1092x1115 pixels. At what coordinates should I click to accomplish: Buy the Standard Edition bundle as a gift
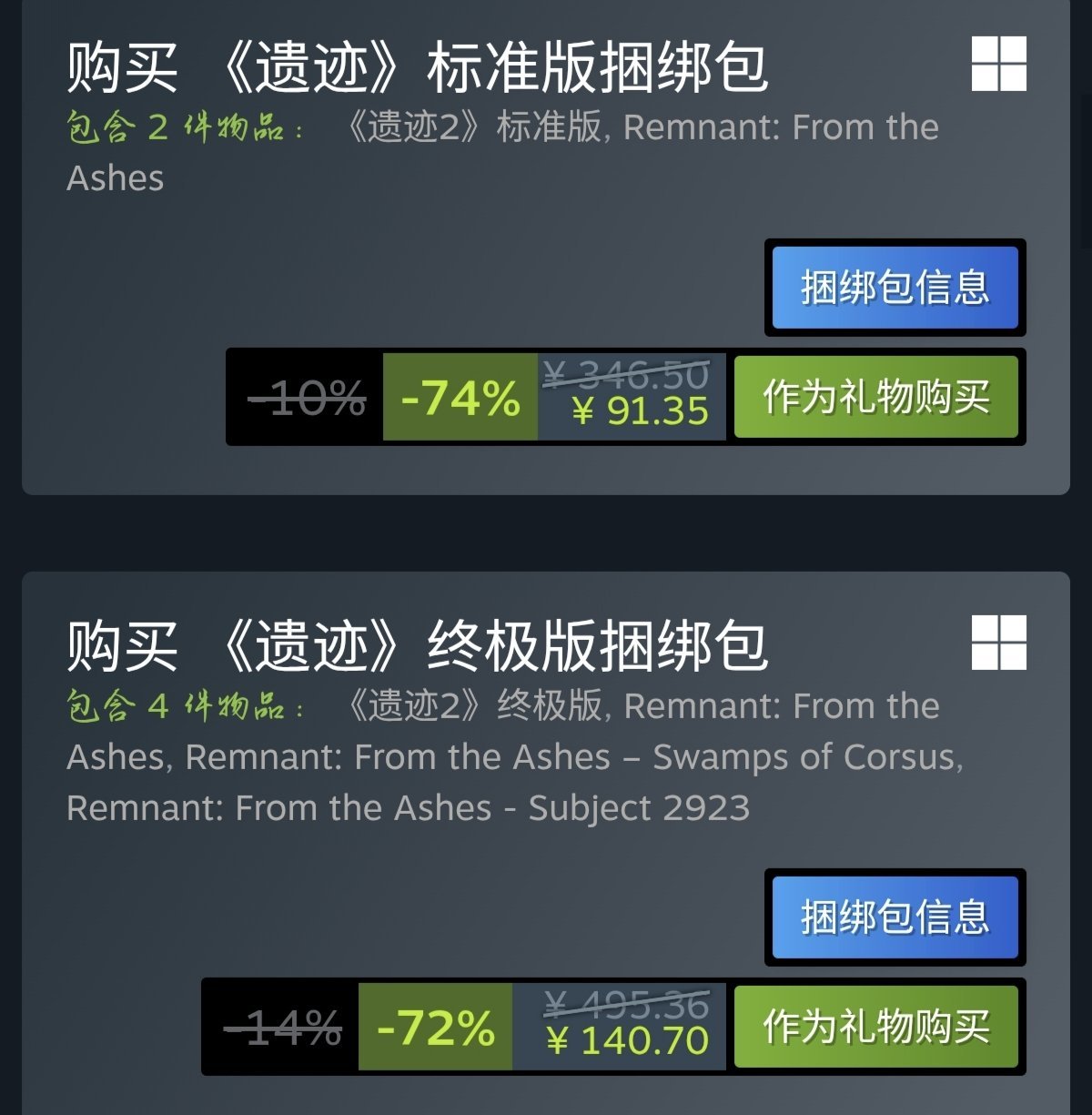pyautogui.click(x=875, y=398)
